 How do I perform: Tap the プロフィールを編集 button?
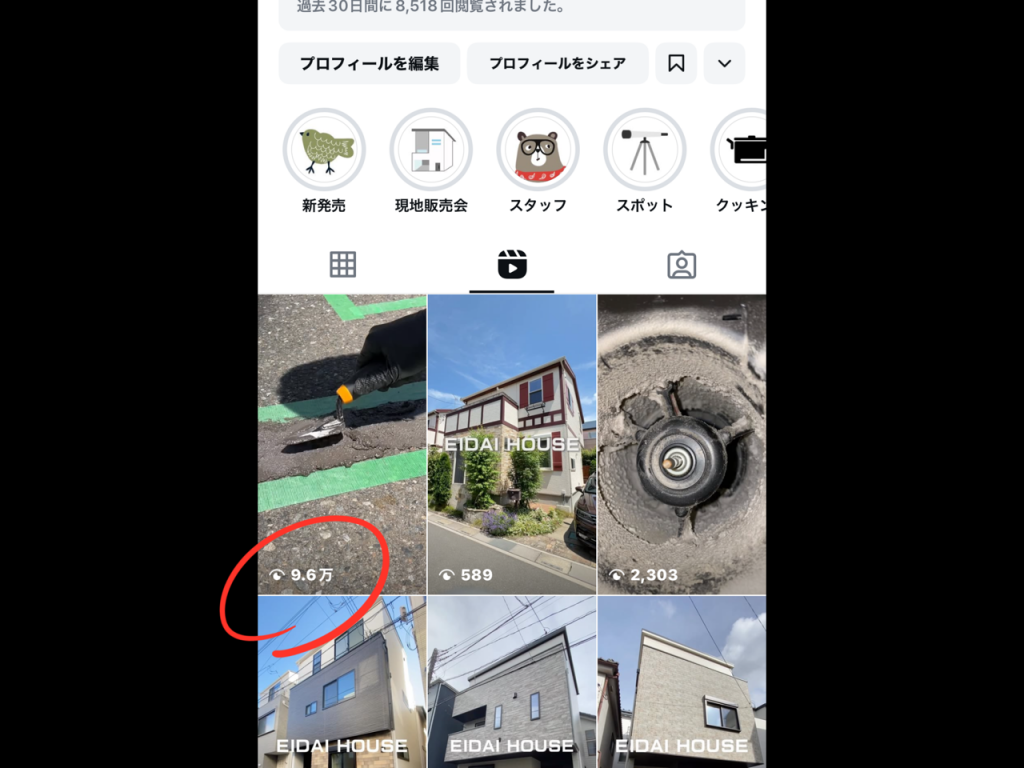pos(369,63)
